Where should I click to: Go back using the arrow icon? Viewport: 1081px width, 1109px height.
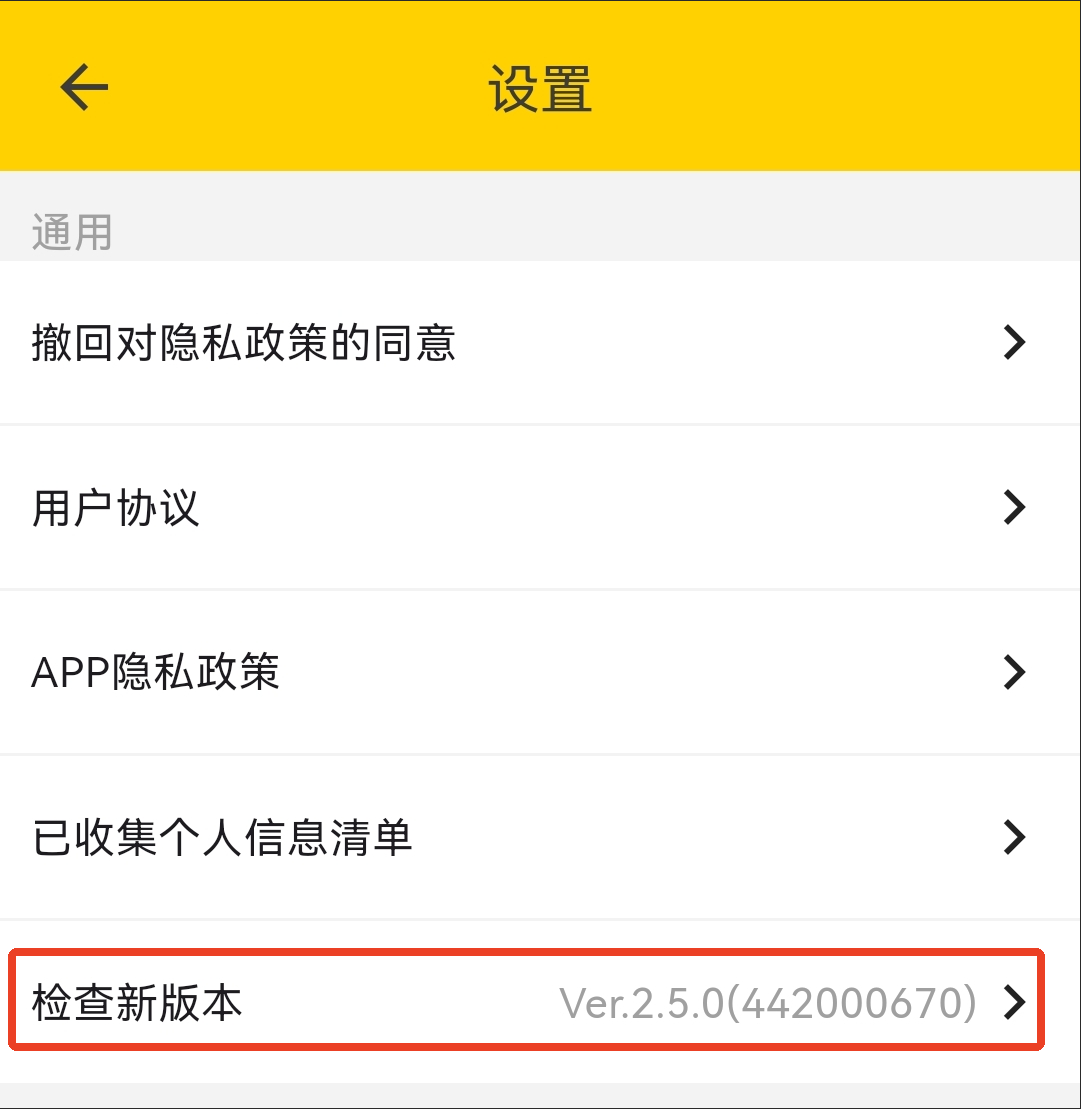click(x=84, y=88)
